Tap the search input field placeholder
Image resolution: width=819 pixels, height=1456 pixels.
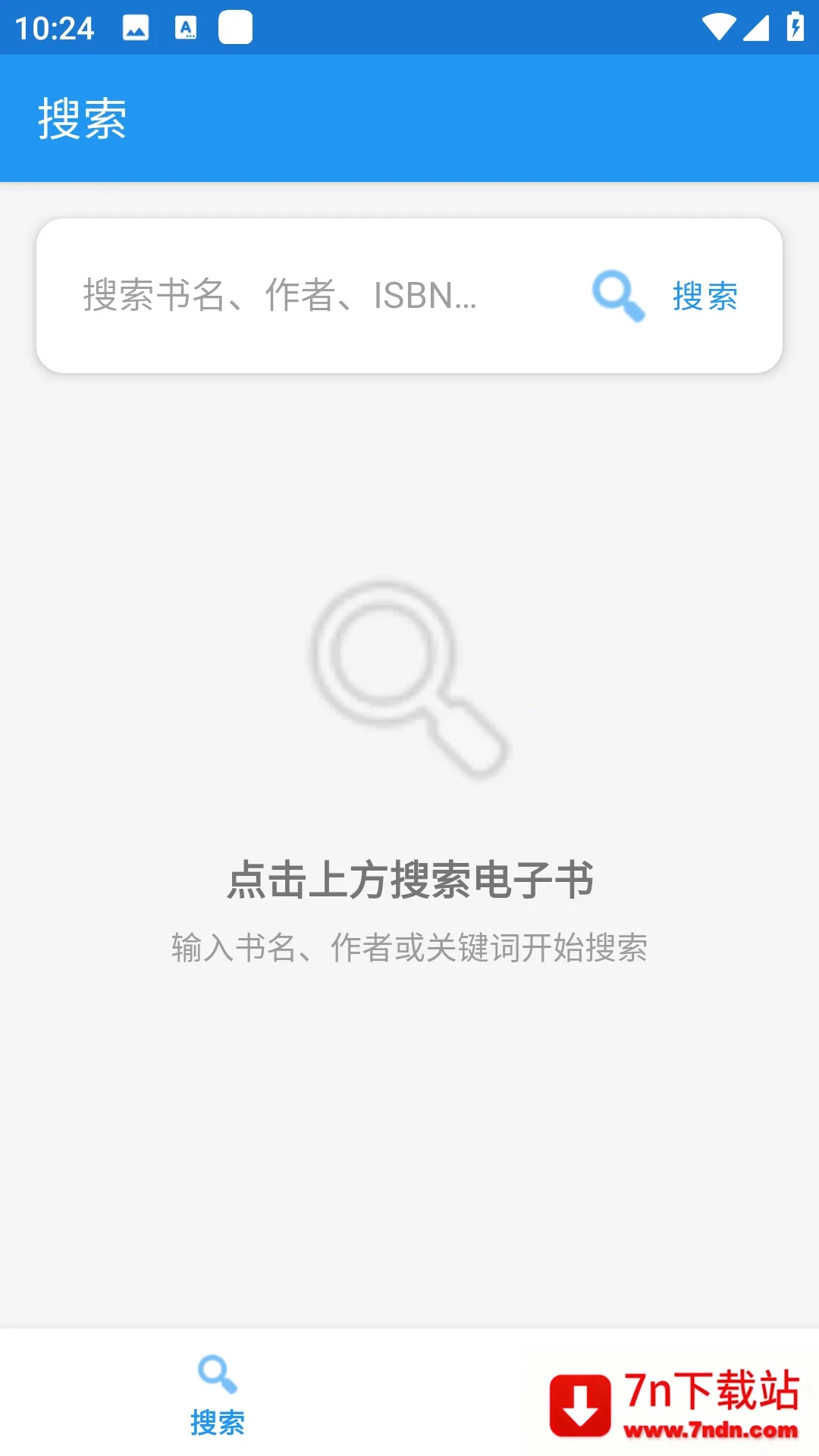(277, 297)
